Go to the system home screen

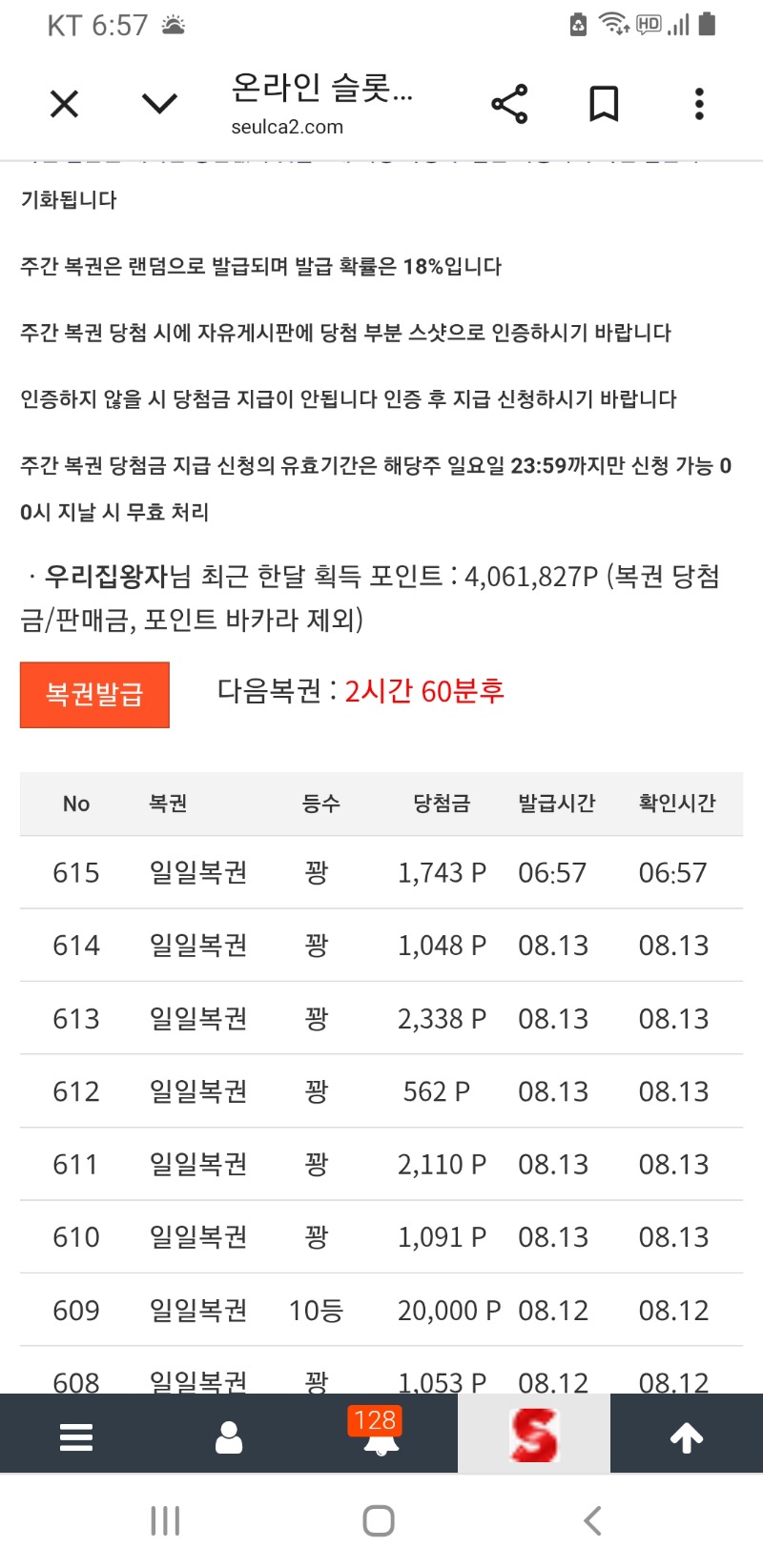(x=379, y=1520)
